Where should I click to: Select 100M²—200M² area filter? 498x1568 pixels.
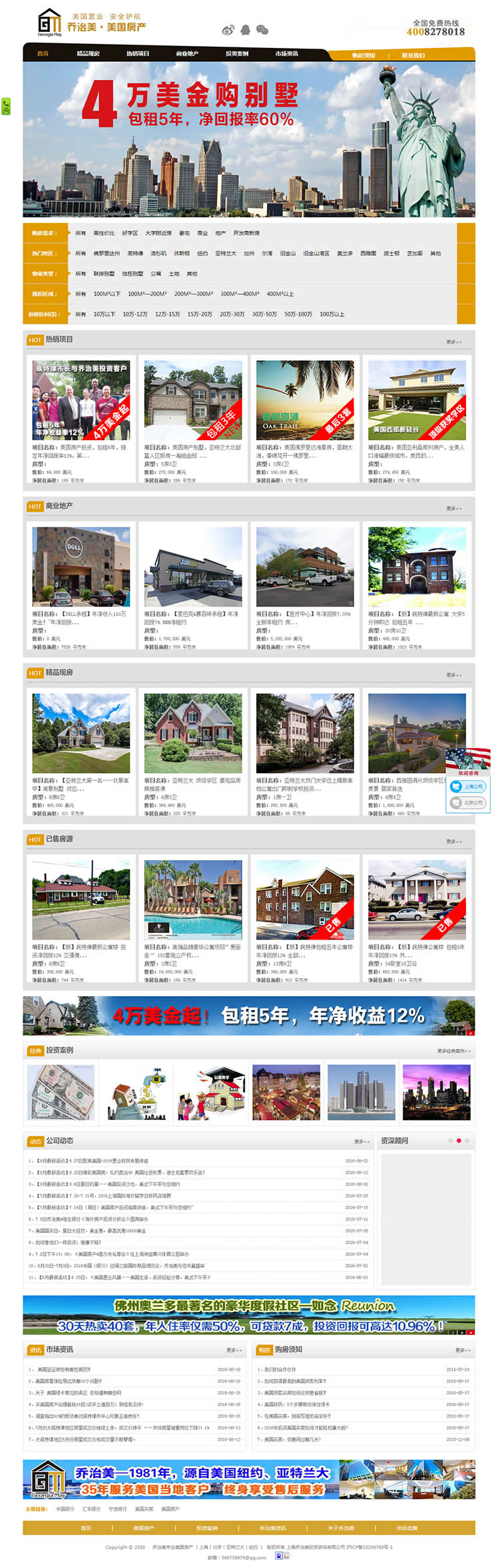[147, 294]
